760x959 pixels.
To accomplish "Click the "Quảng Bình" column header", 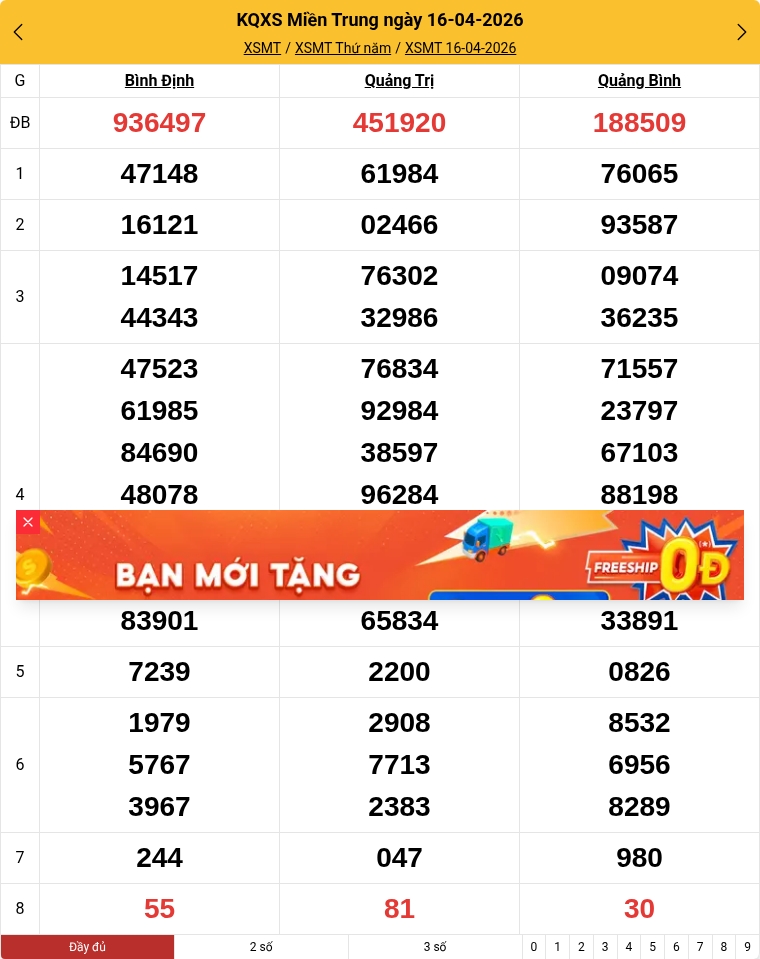I will pos(639,81).
